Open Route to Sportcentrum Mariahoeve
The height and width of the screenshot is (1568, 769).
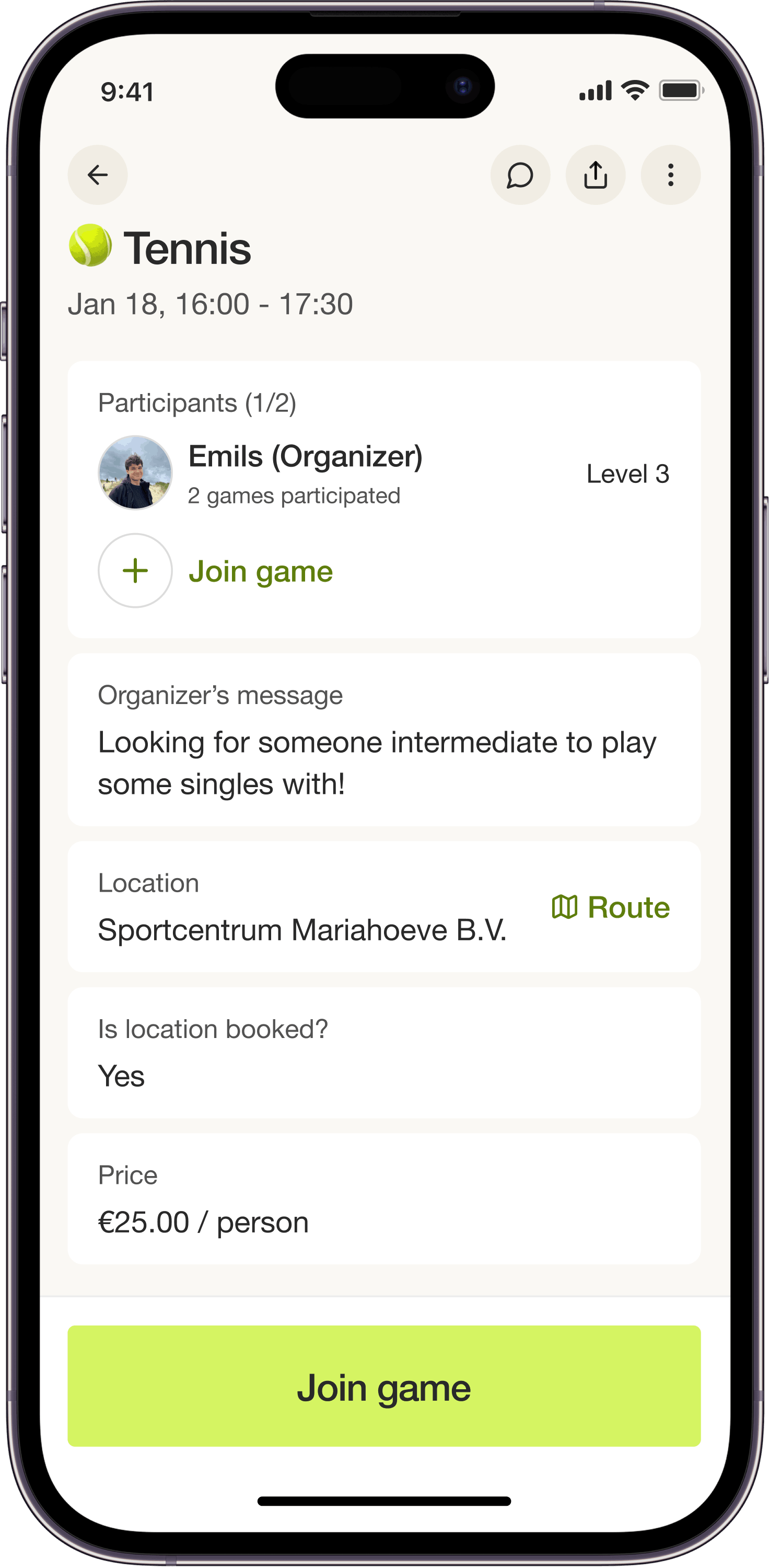tap(611, 907)
